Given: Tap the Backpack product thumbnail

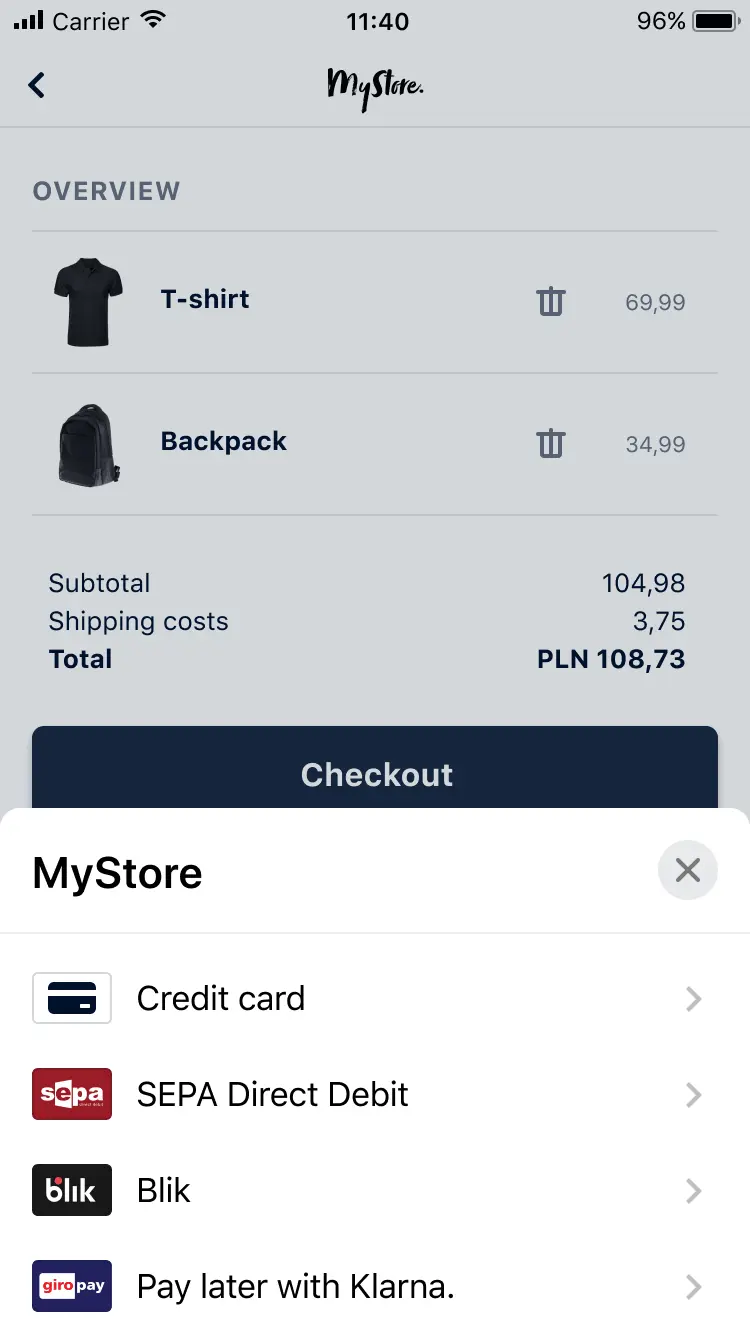Looking at the screenshot, I should click(87, 444).
